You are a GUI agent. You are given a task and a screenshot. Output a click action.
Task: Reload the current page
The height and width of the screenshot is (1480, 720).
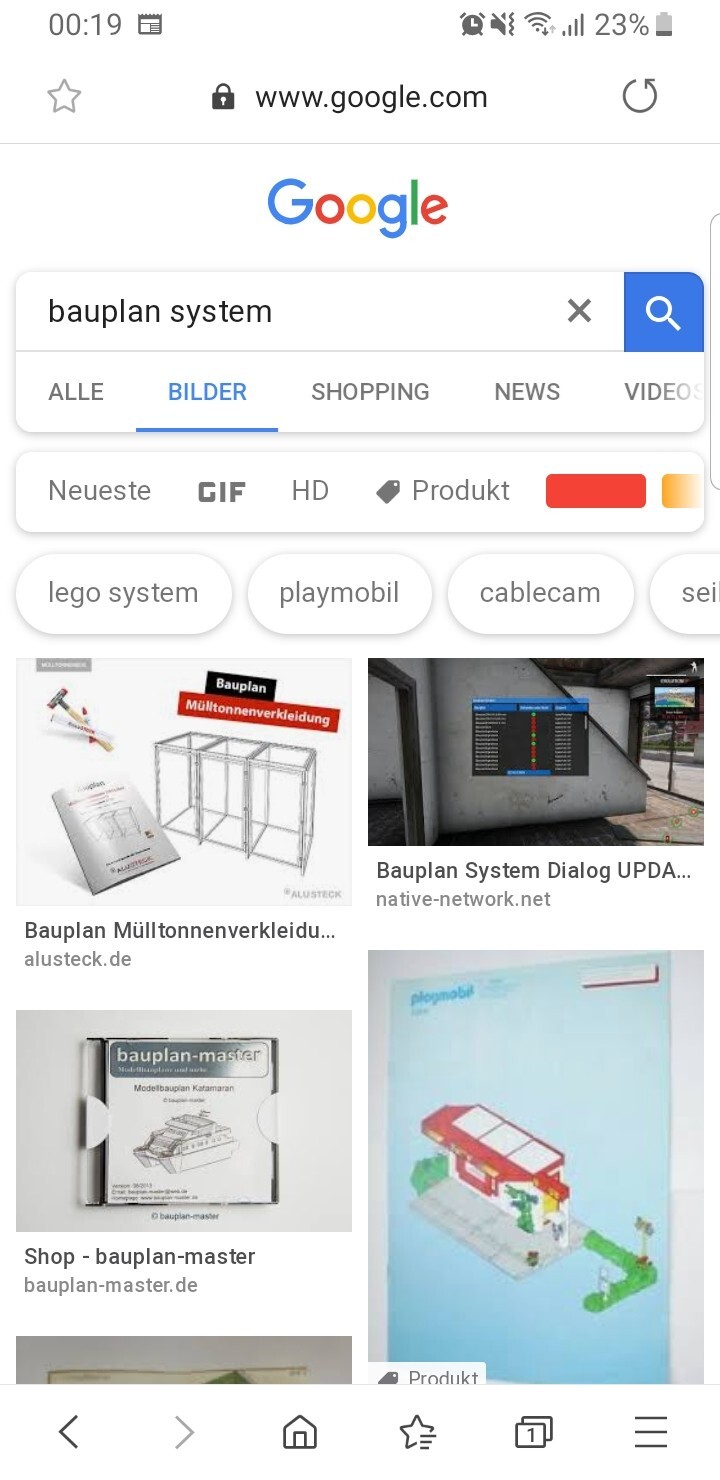point(639,97)
